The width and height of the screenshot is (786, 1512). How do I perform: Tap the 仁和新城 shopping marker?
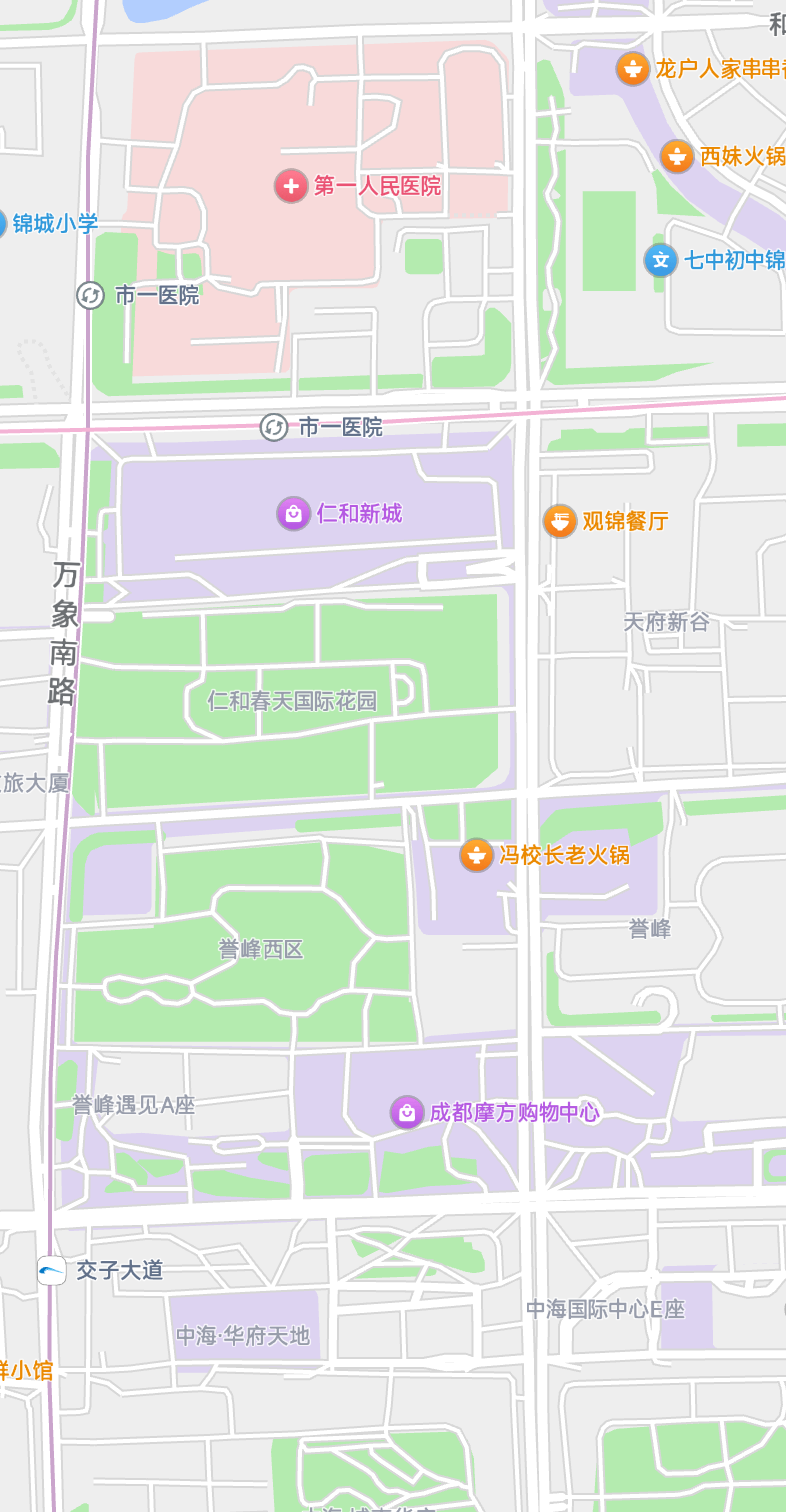[x=293, y=514]
